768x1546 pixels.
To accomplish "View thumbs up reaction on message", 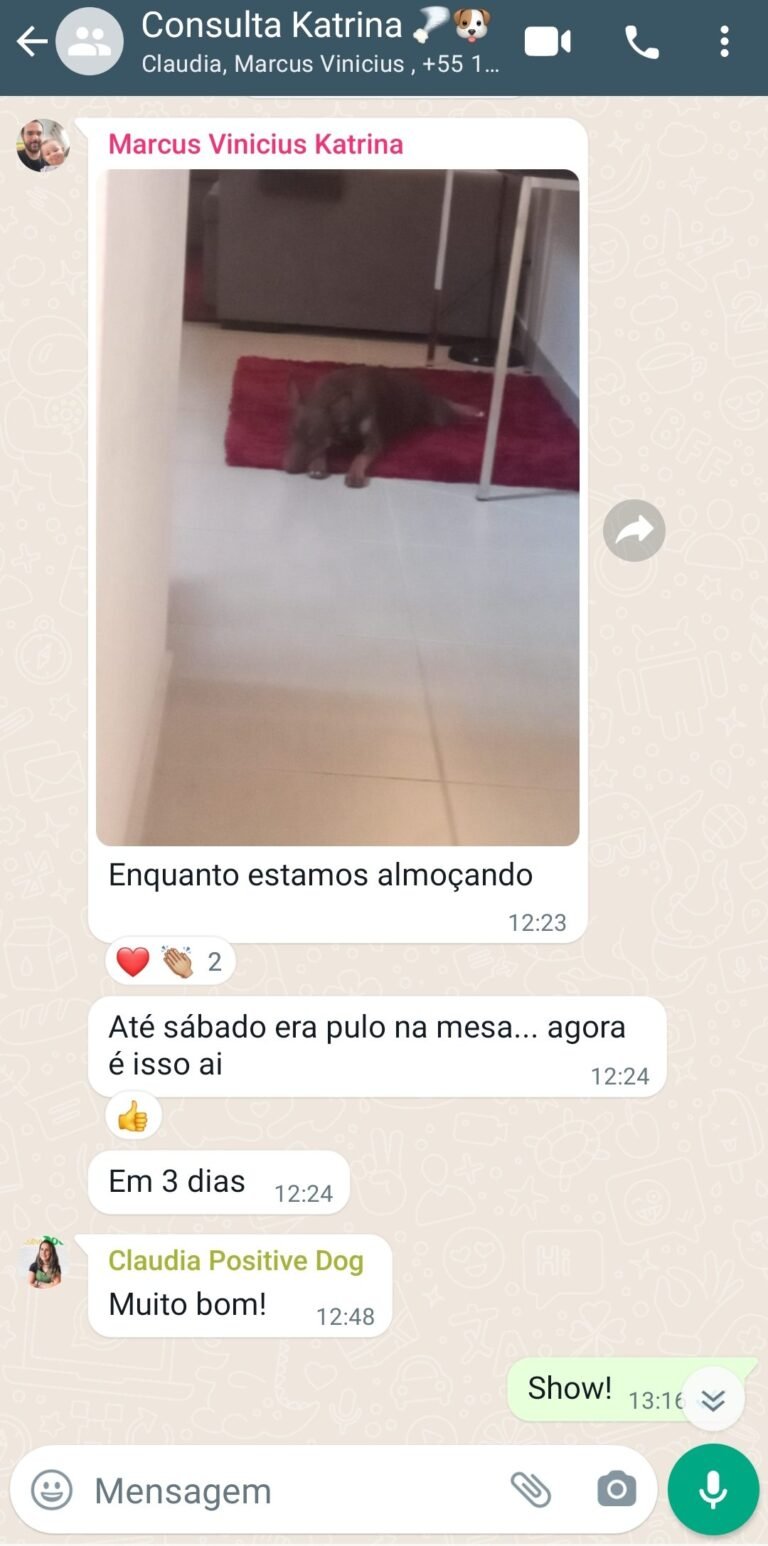I will click(133, 1116).
